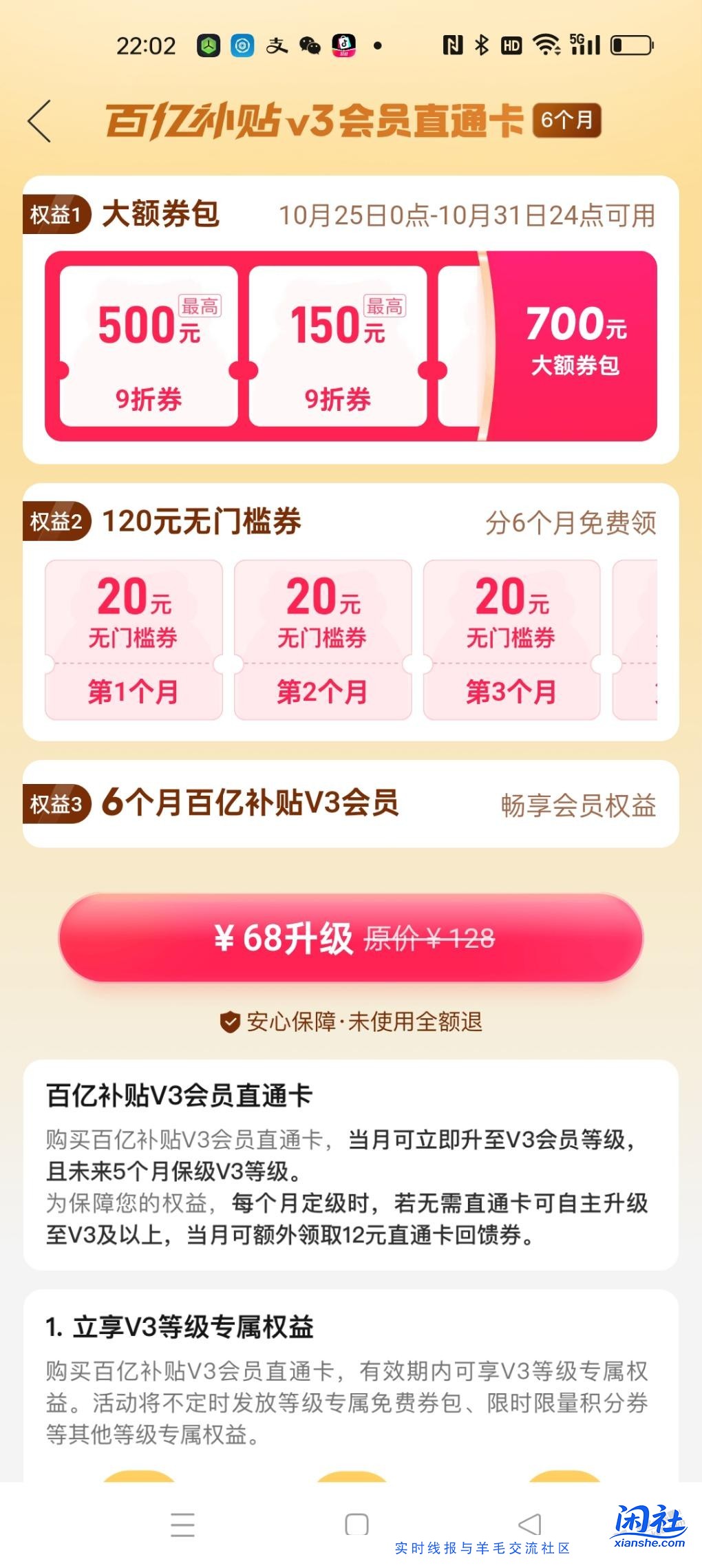This screenshot has height=1568, width=702.
Task: Tap the shield icon next to 安心保障
Action: click(228, 1024)
